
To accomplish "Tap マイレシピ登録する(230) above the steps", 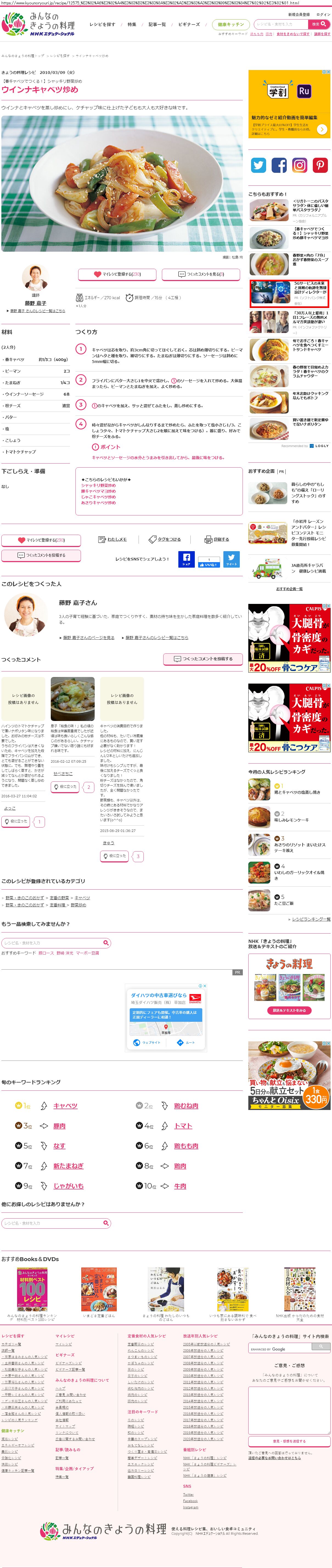I will click(x=117, y=274).
